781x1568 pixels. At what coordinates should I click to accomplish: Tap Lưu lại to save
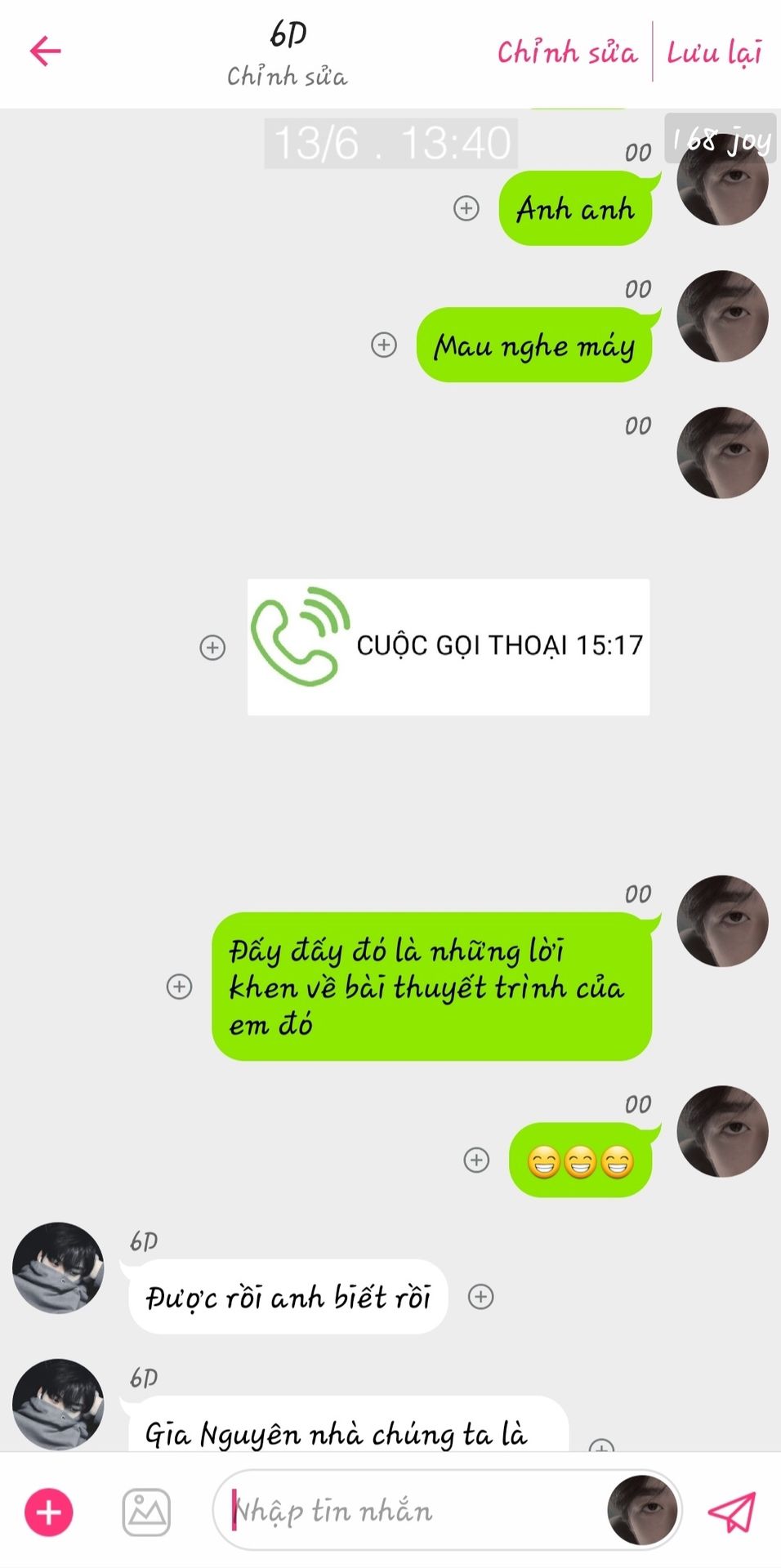714,53
